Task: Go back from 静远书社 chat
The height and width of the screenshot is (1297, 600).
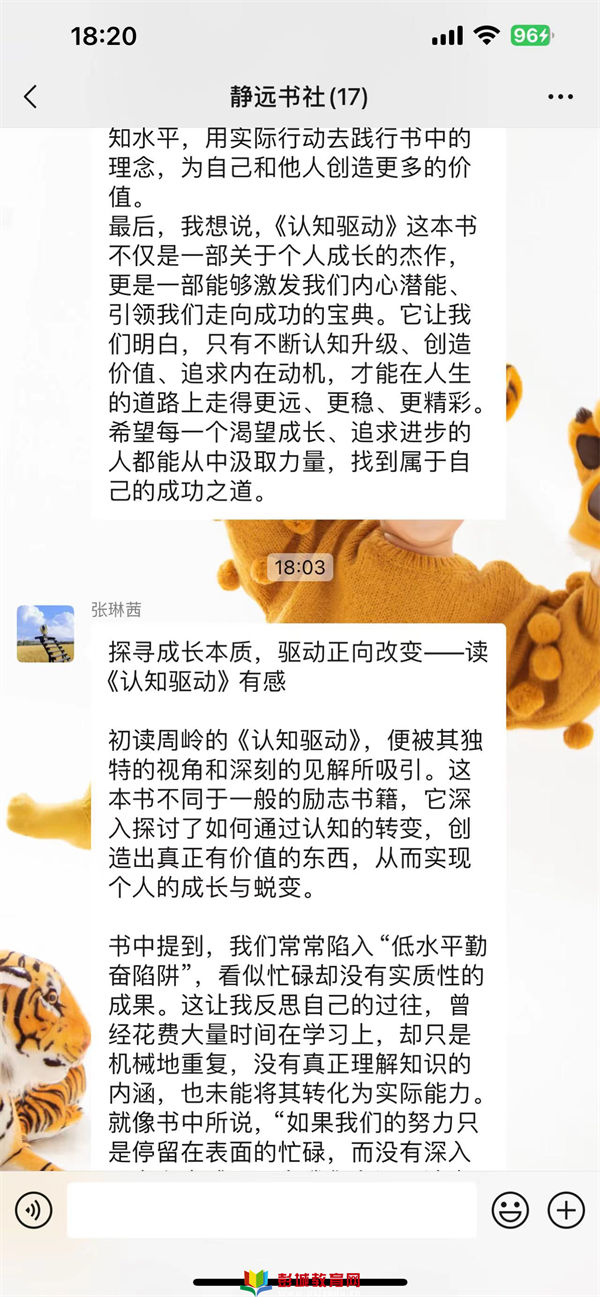Action: coord(30,97)
